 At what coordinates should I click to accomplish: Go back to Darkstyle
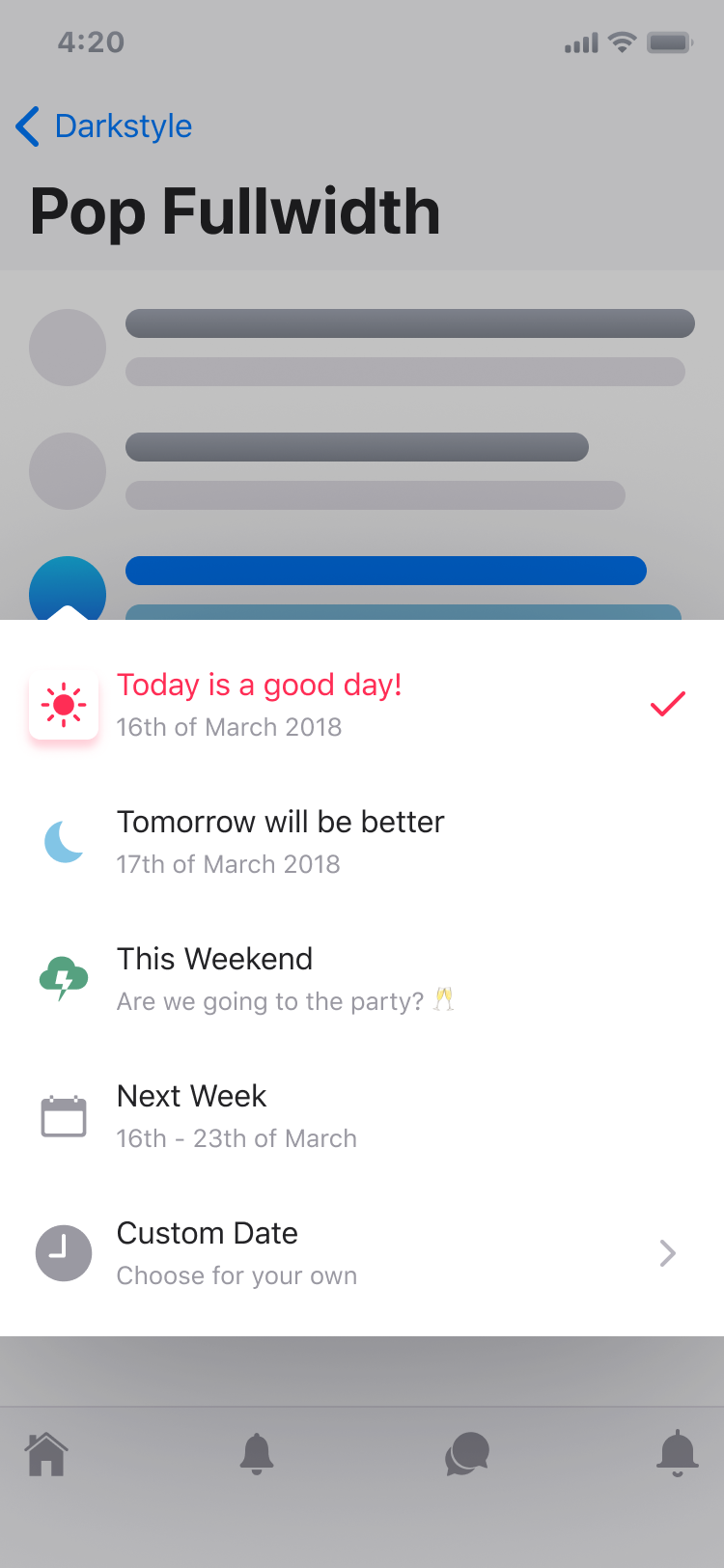[104, 126]
